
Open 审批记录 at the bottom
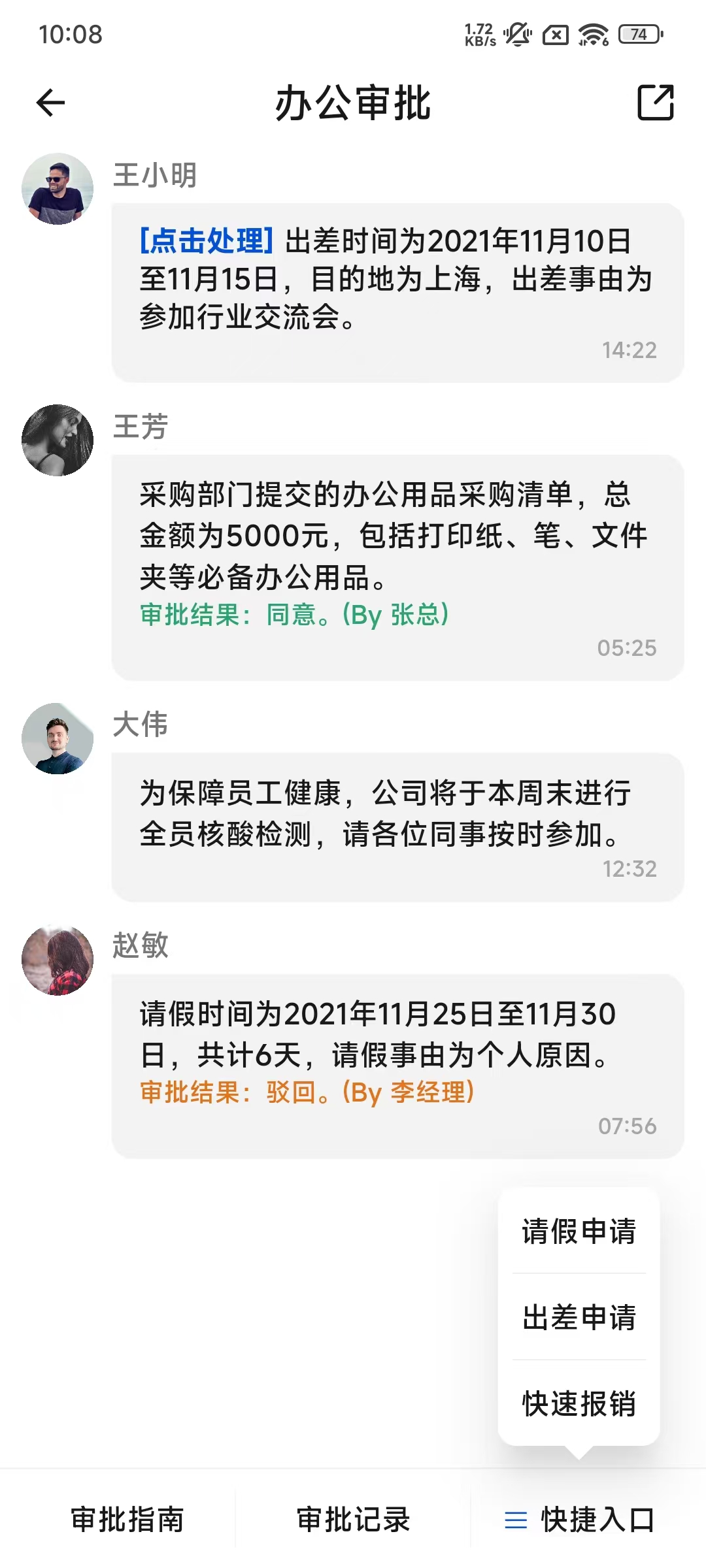tap(353, 1520)
